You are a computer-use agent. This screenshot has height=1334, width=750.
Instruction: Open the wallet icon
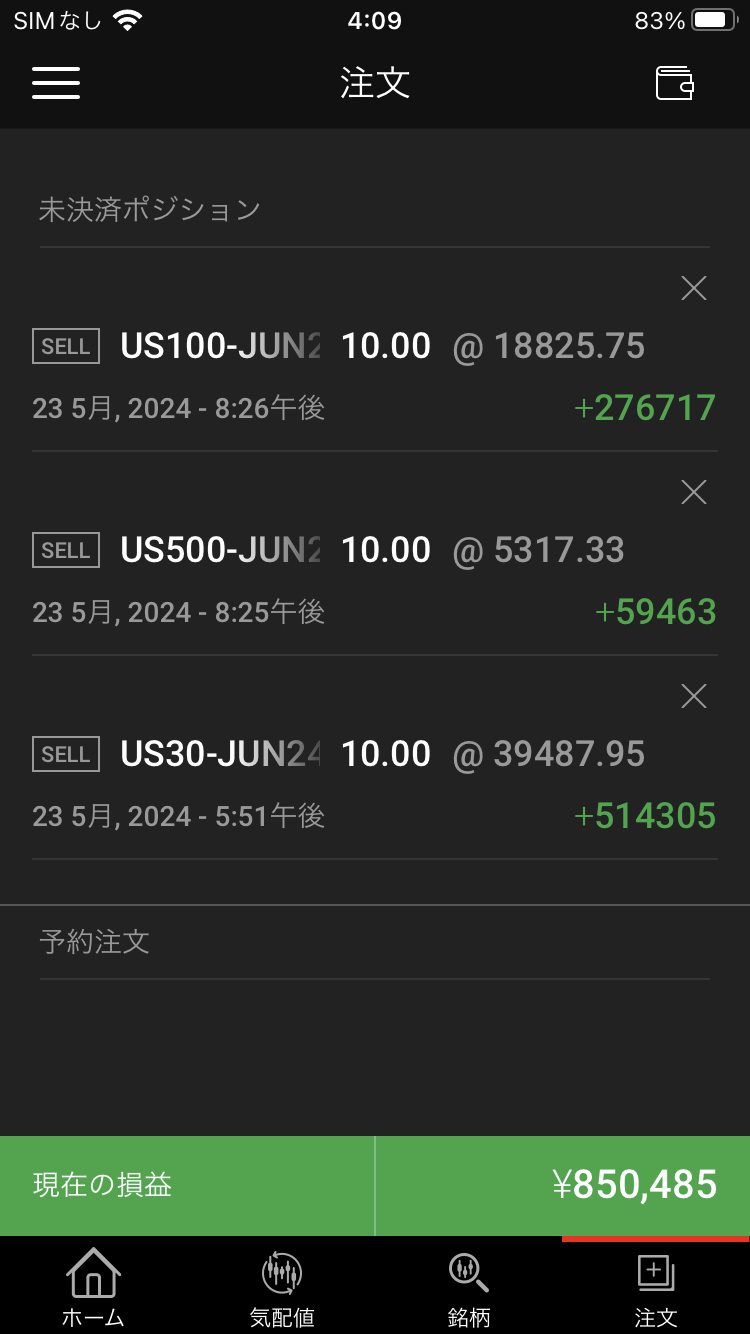point(674,83)
